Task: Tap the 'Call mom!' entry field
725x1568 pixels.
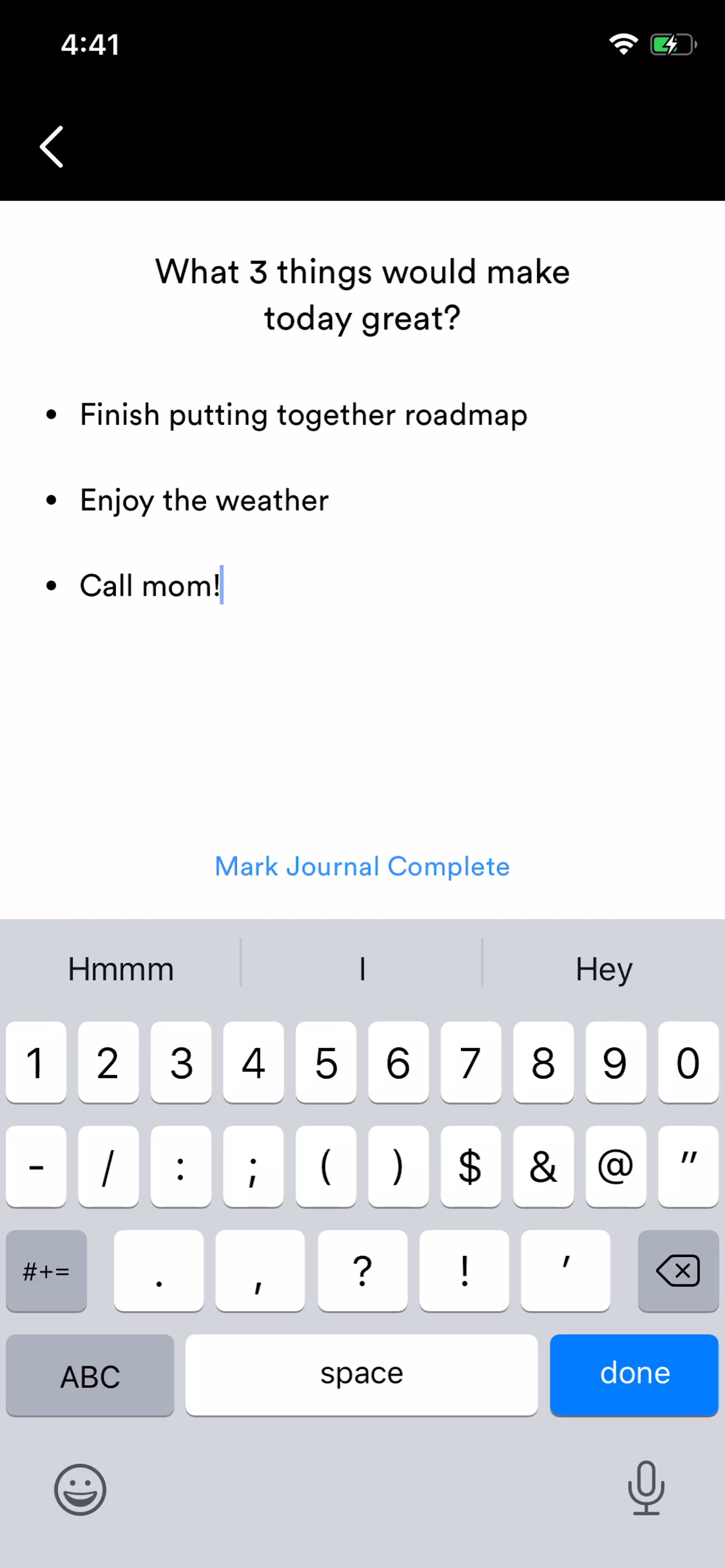Action: 150,586
